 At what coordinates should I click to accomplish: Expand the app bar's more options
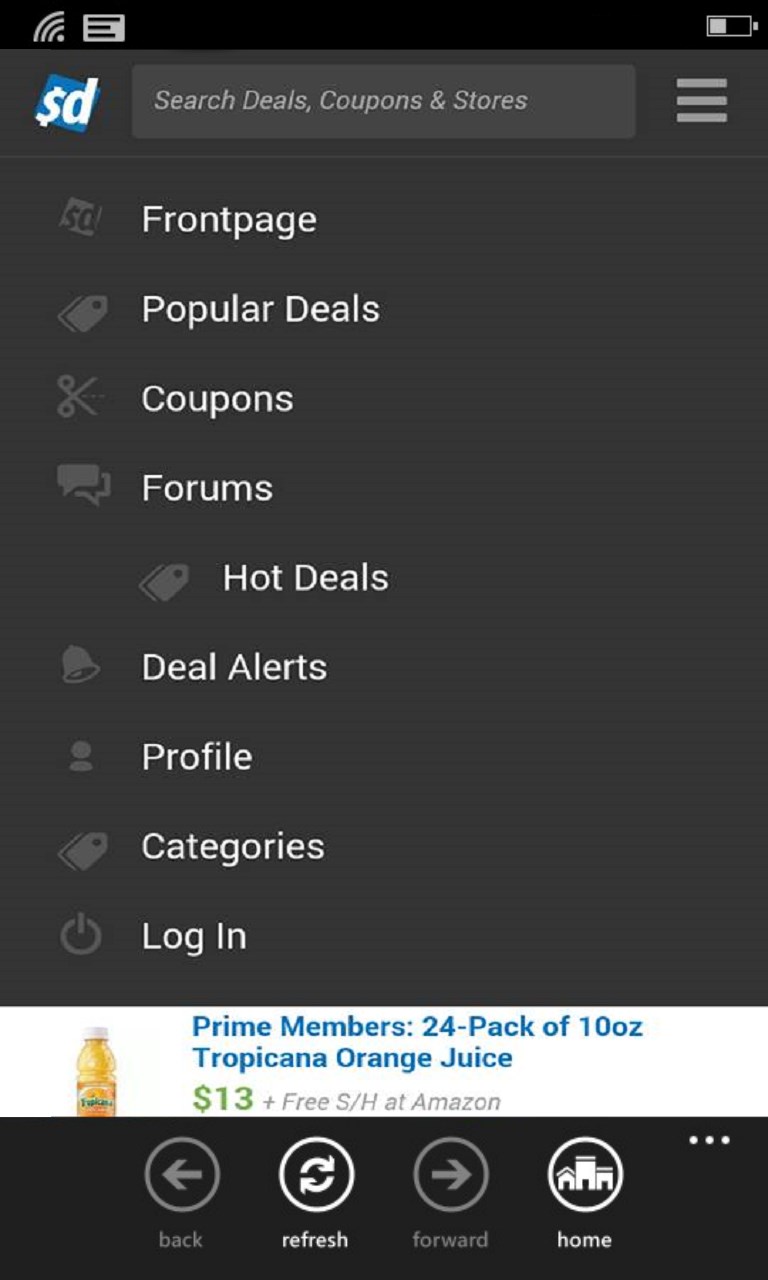pyautogui.click(x=709, y=1141)
